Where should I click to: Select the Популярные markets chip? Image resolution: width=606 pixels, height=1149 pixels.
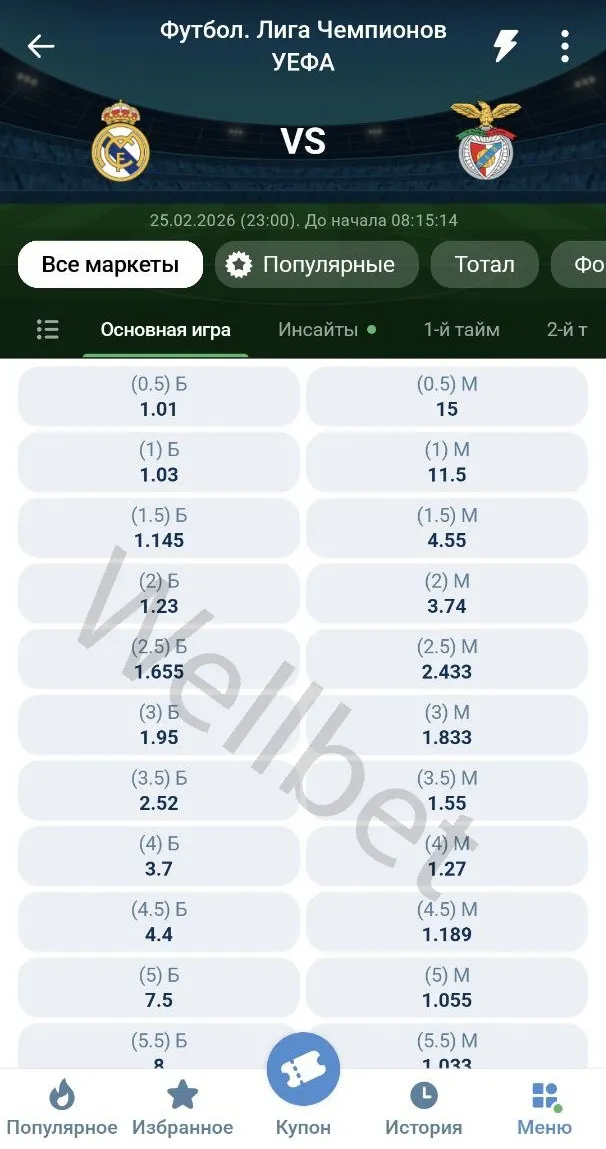tap(316, 265)
